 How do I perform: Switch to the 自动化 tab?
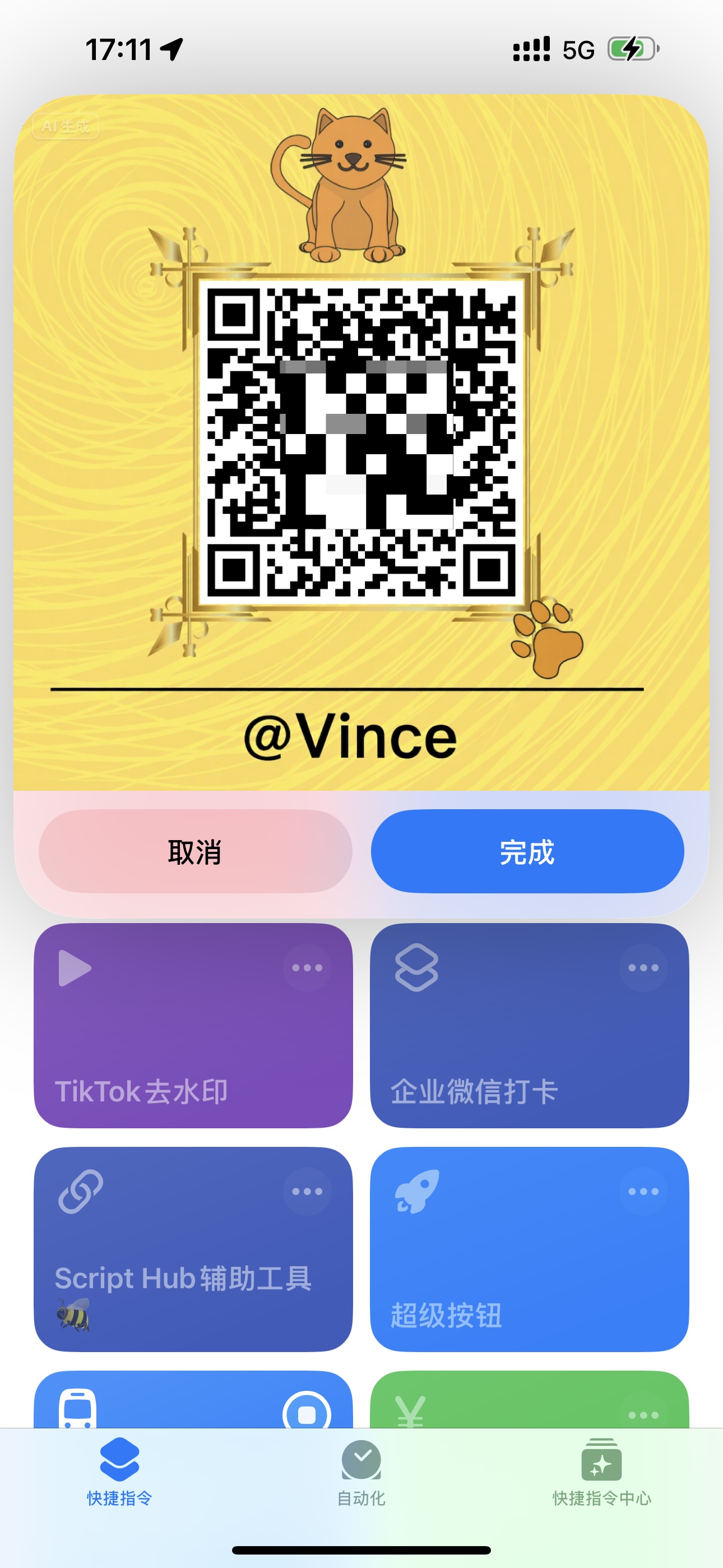pos(361,1472)
